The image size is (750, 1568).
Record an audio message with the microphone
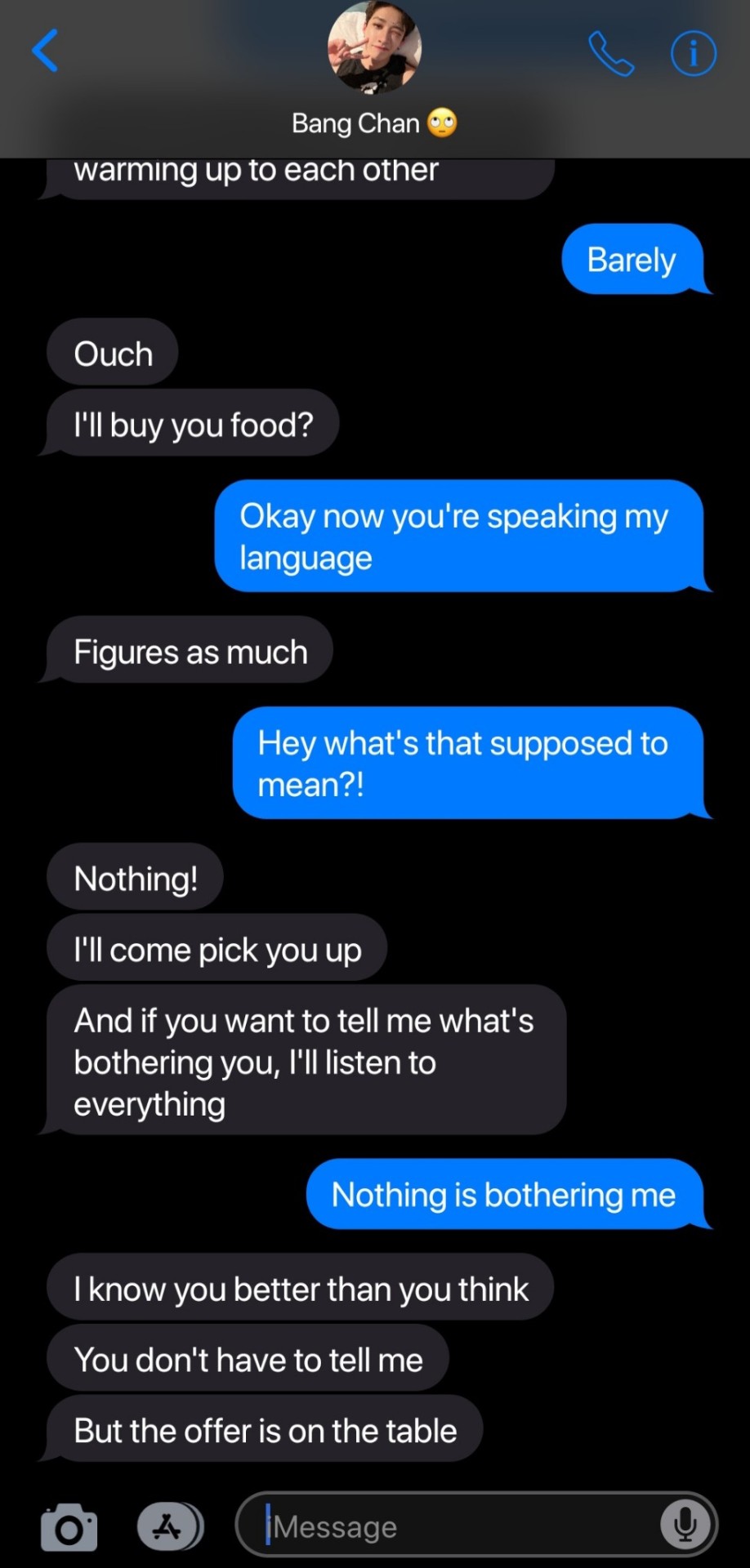(685, 1525)
